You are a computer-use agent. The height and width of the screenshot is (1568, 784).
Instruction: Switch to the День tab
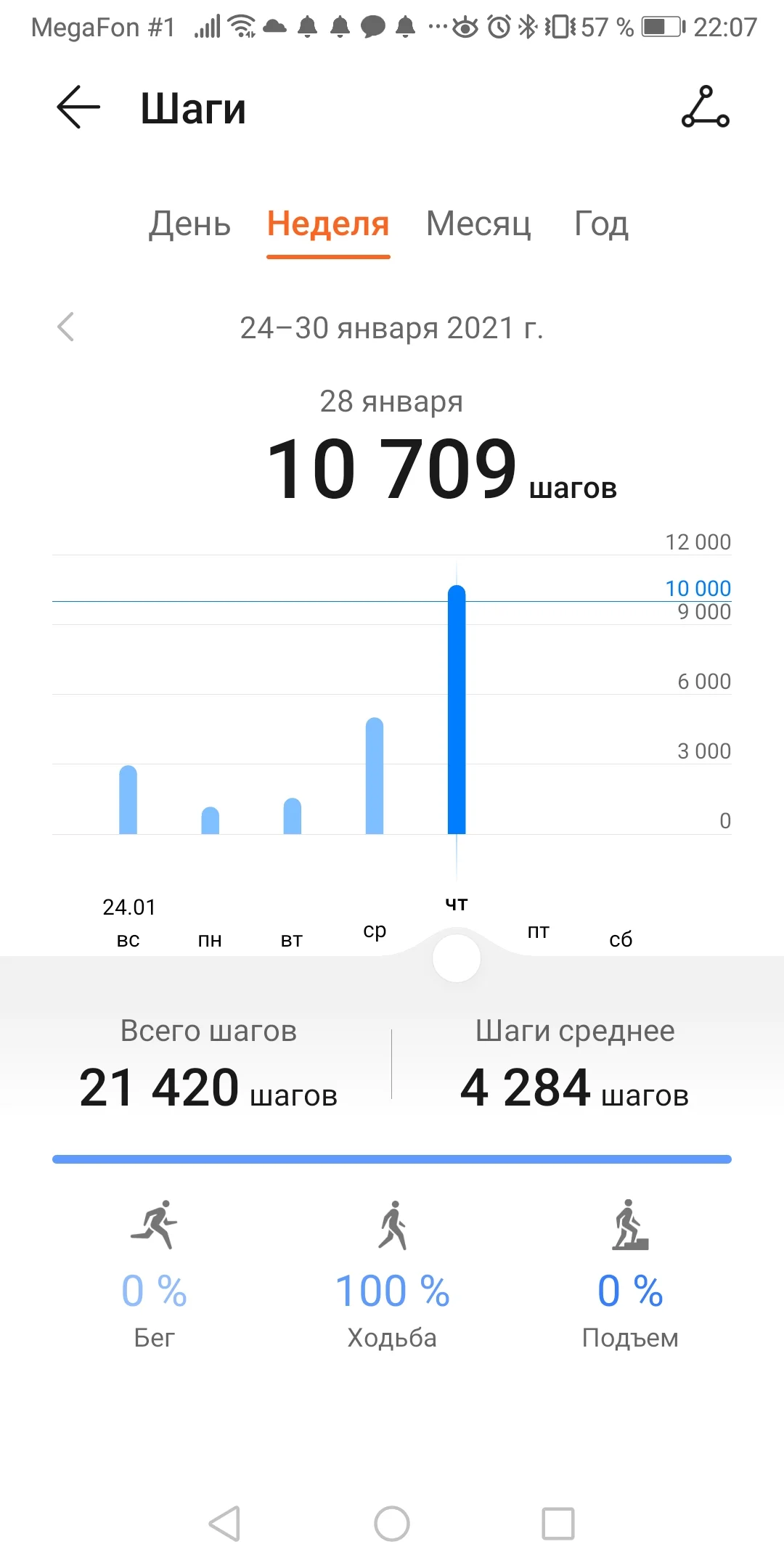point(189,225)
